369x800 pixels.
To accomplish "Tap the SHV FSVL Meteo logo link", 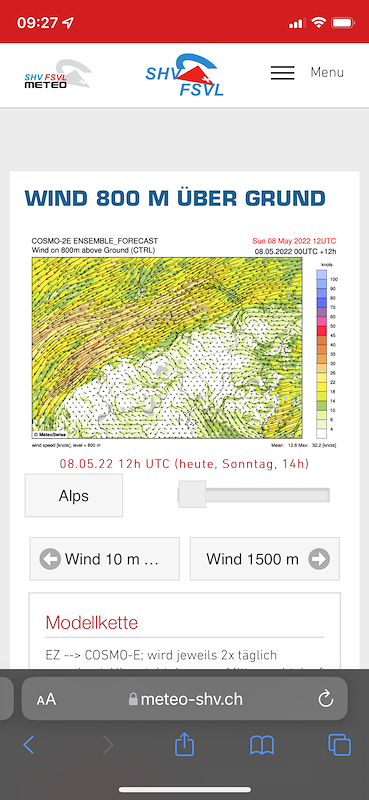I will pos(58,74).
